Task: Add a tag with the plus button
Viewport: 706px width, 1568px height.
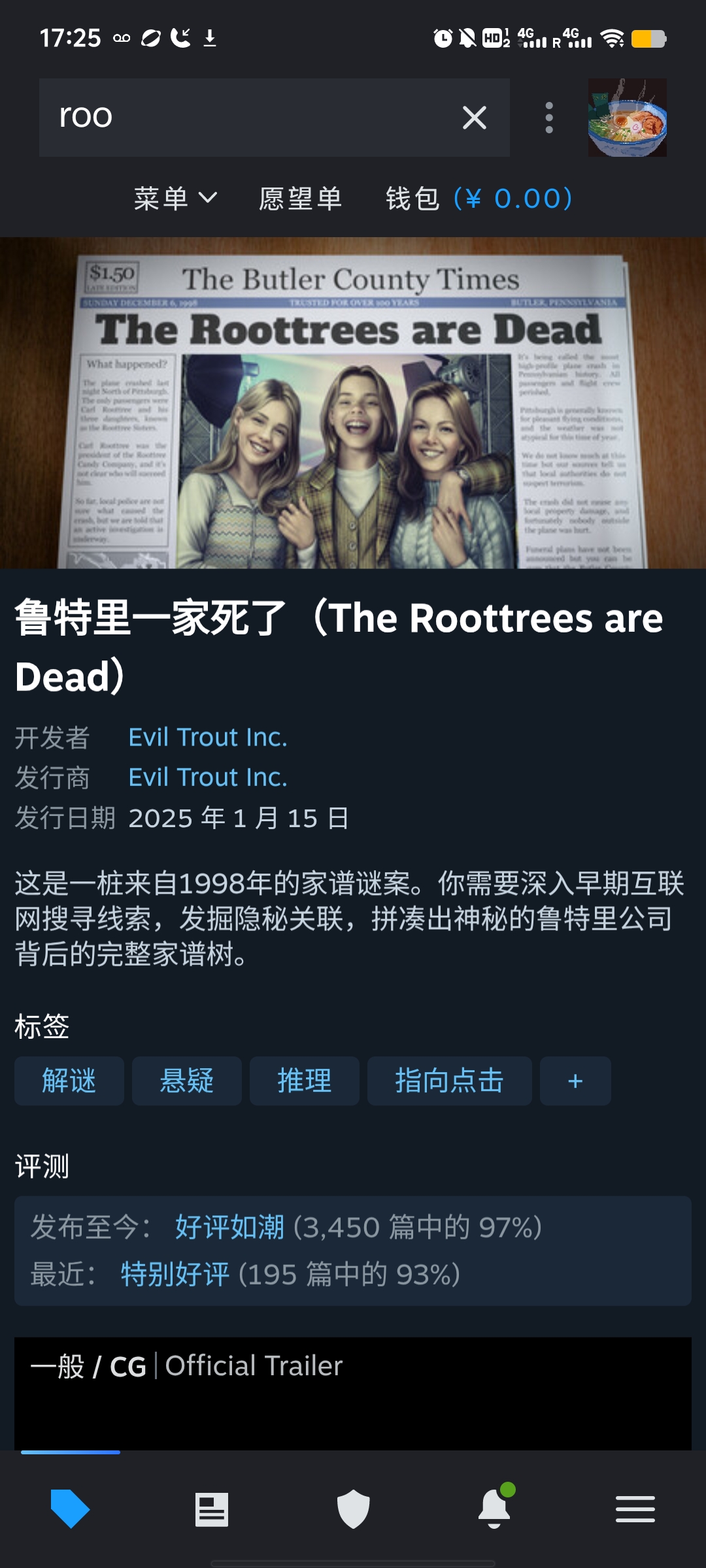Action: pos(575,1081)
